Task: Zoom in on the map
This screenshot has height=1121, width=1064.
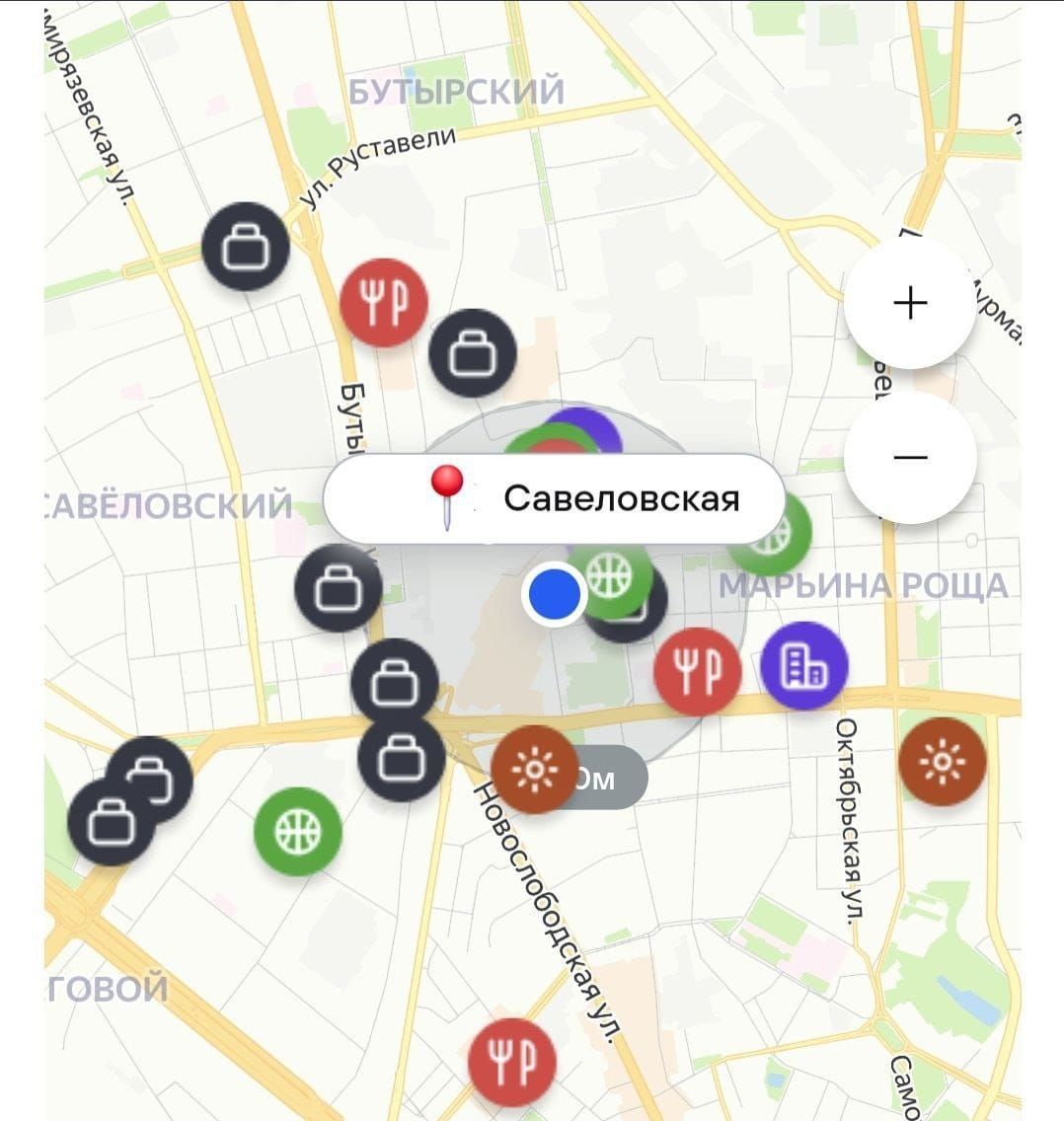Action: [x=910, y=303]
